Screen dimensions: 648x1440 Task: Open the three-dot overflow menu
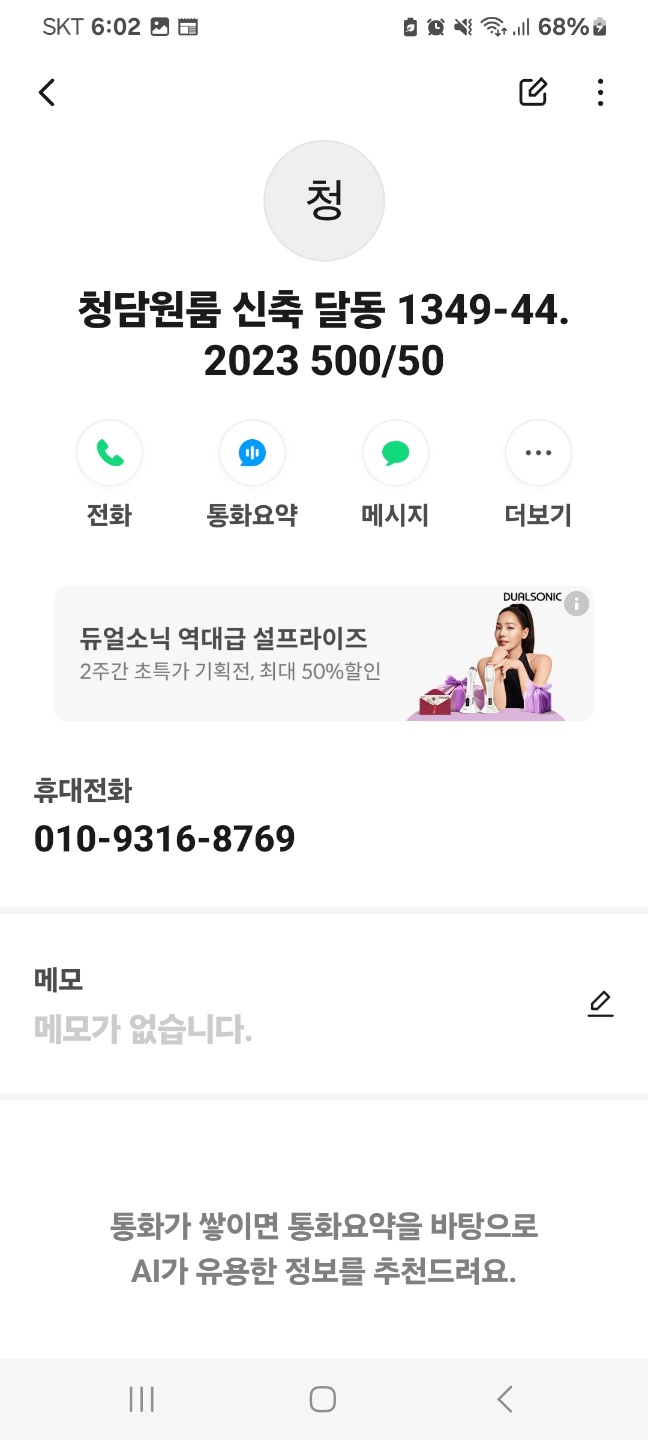point(600,93)
